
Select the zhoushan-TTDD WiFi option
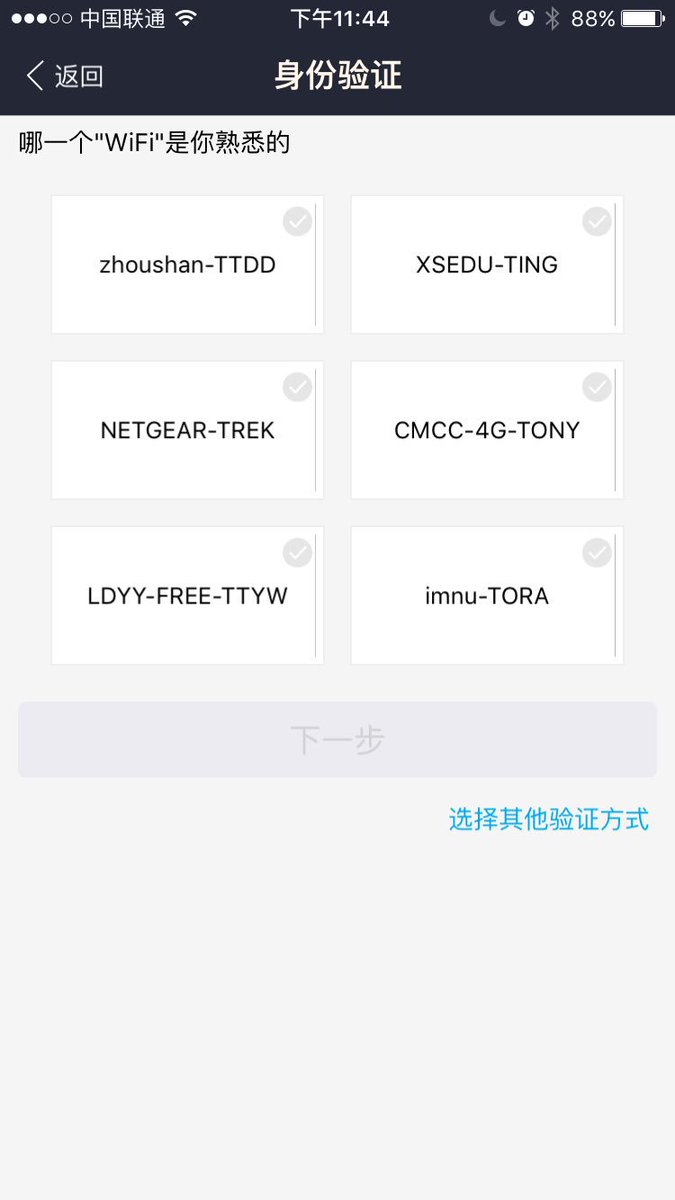click(187, 265)
